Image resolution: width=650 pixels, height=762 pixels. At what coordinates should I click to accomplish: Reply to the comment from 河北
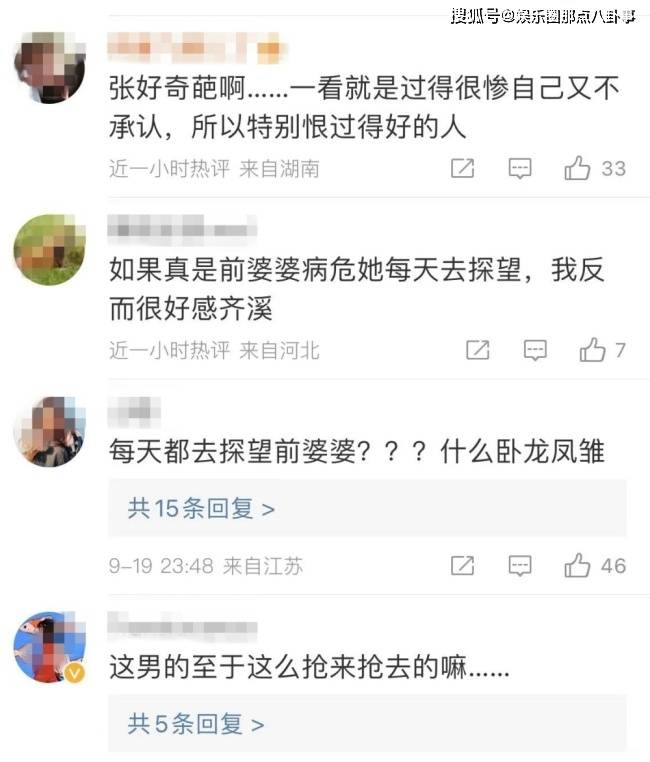536,350
